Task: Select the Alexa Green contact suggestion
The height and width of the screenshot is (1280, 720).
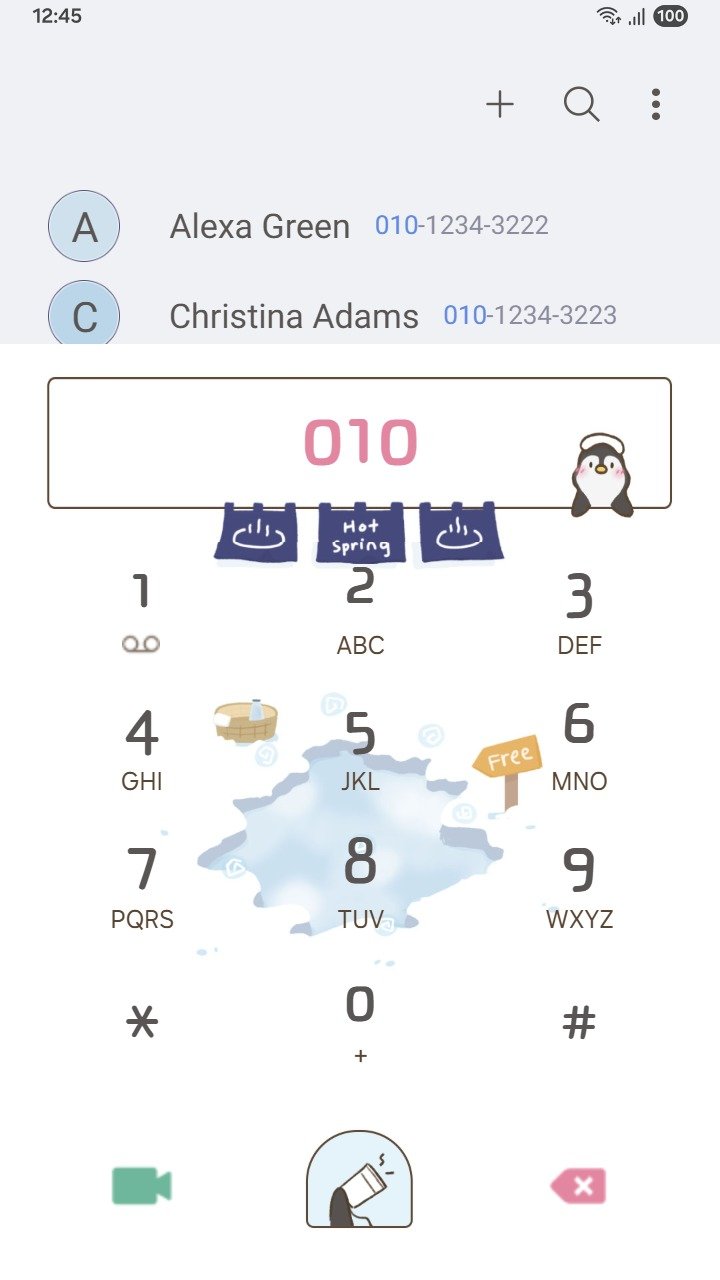Action: 300,226
